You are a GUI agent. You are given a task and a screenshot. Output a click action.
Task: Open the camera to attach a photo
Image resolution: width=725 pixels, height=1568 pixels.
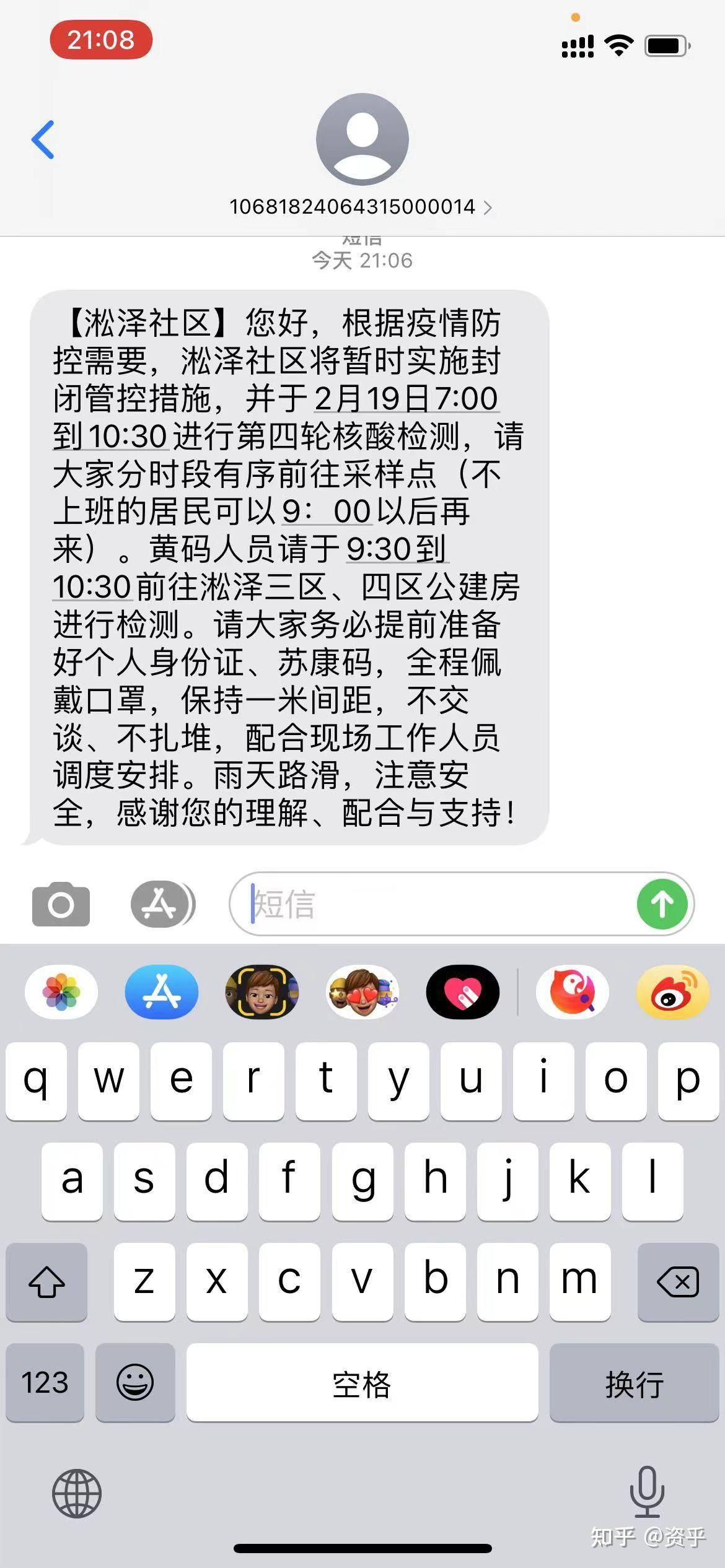click(61, 905)
